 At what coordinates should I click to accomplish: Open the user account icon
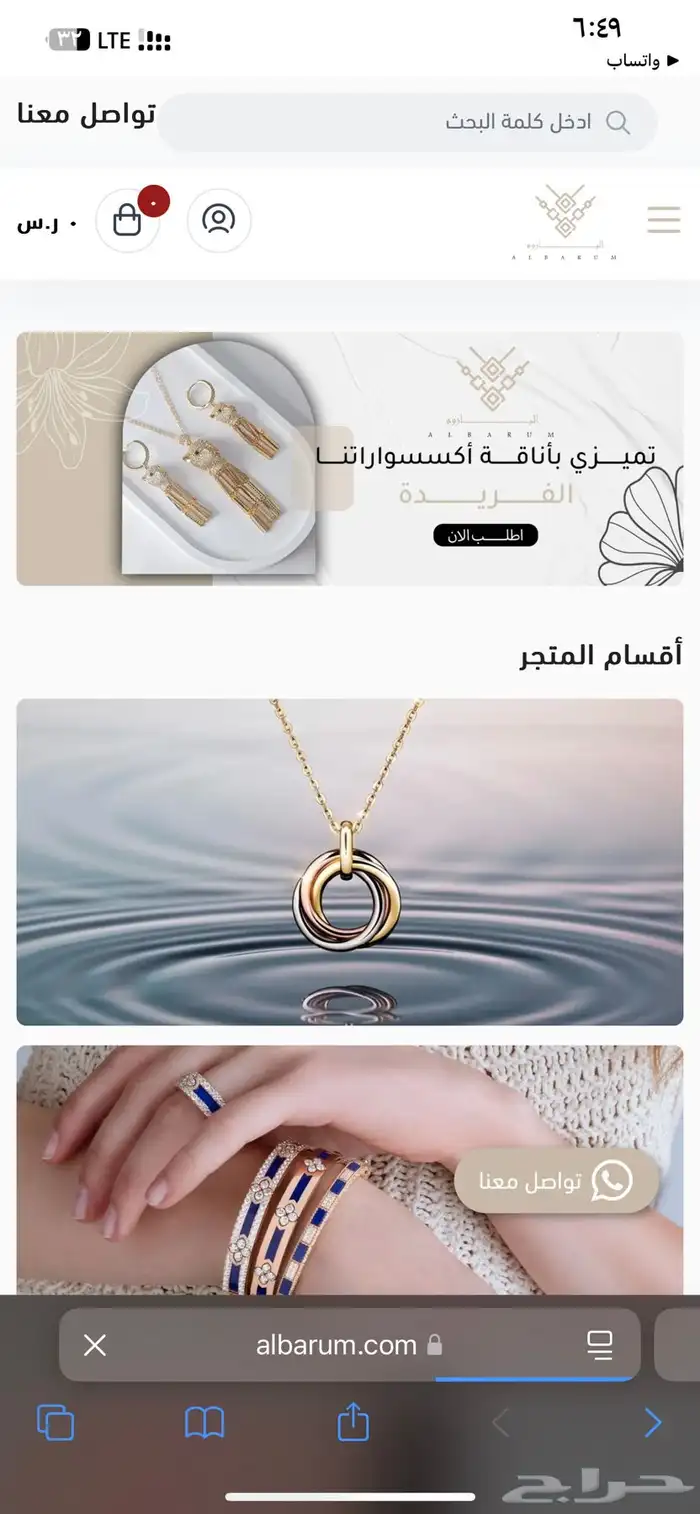point(218,219)
